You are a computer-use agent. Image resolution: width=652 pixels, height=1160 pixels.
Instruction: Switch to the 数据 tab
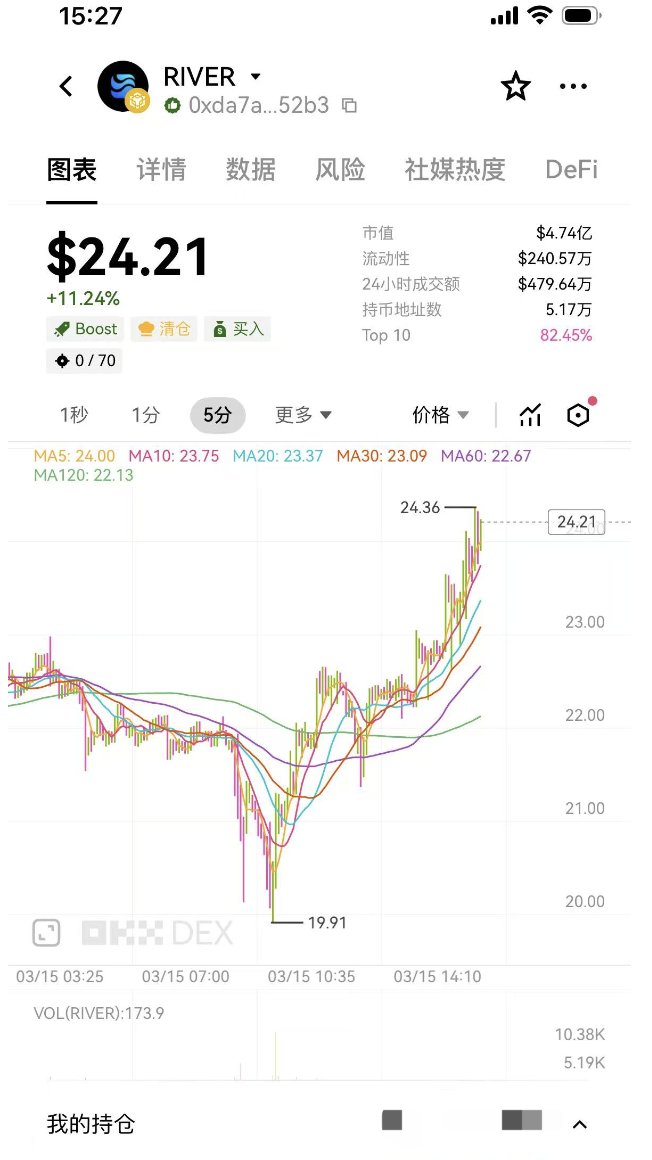[250, 170]
